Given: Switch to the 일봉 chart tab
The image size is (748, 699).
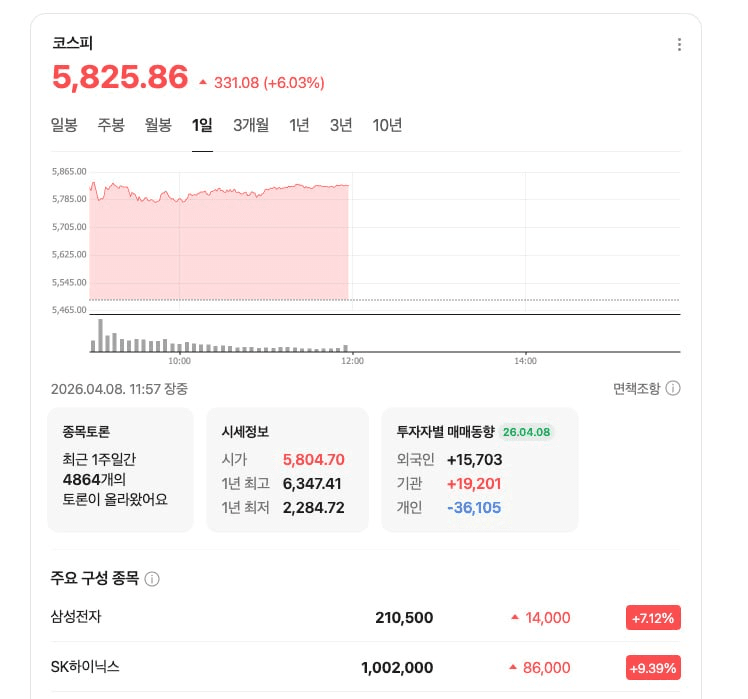Looking at the screenshot, I should coord(64,125).
